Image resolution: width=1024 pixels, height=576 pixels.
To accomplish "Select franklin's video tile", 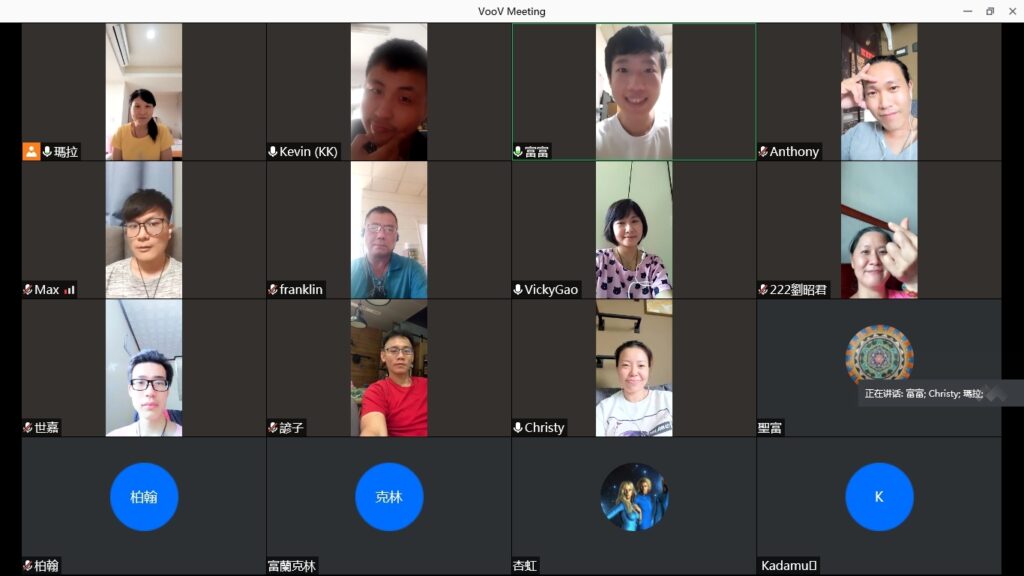I will coord(389,230).
